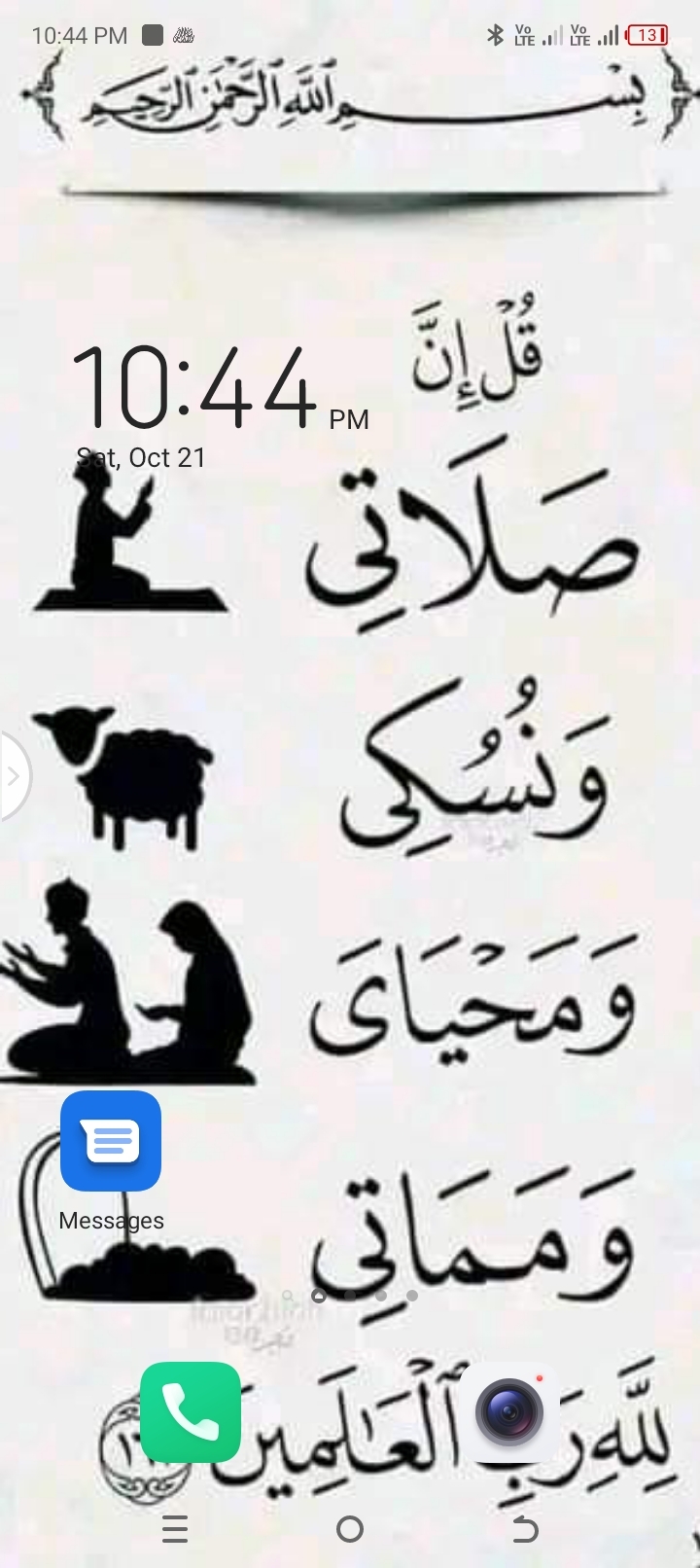Open the clock widget showing 10:44 PM
This screenshot has height=1568, width=700.
(194, 389)
